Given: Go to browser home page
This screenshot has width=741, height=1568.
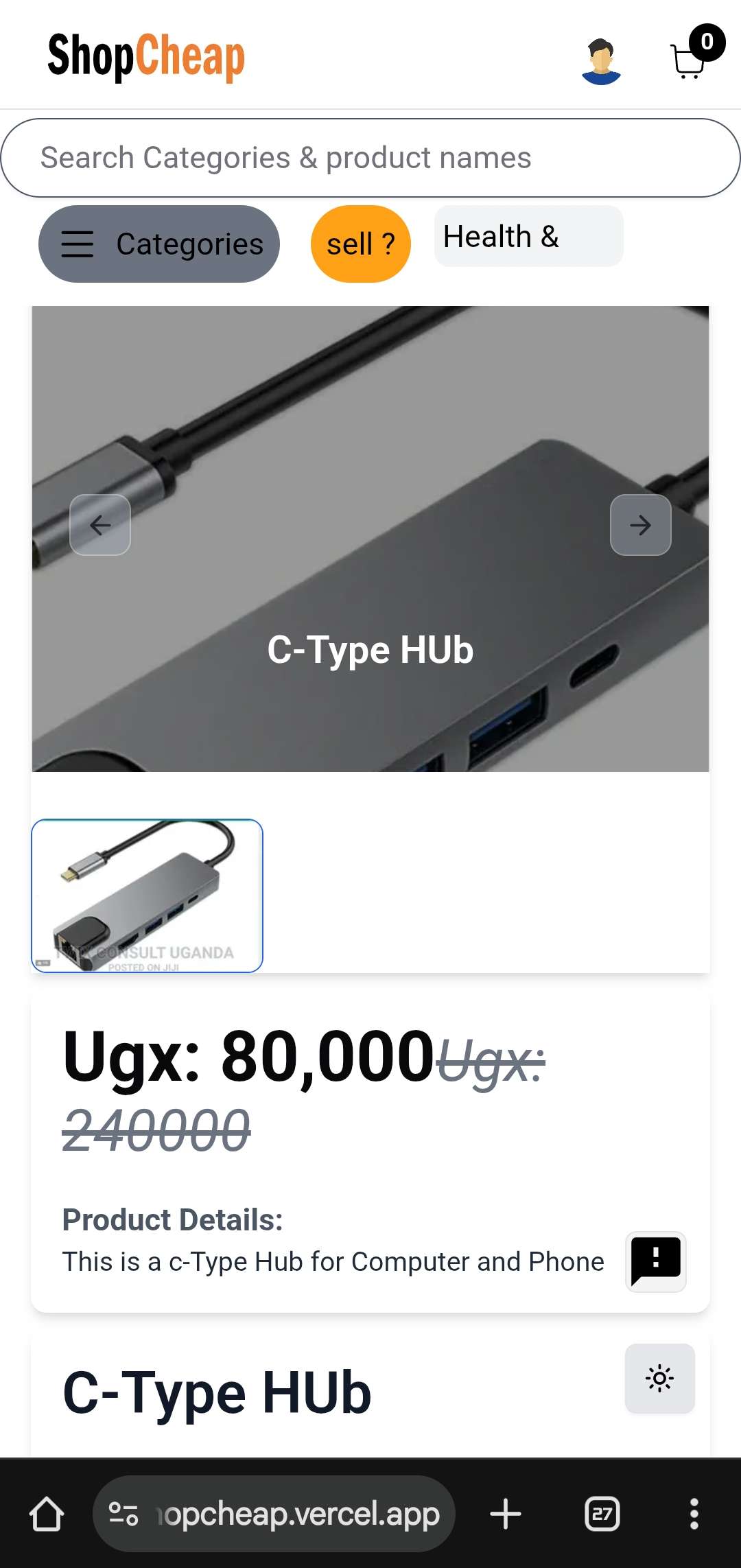Looking at the screenshot, I should [47, 1514].
